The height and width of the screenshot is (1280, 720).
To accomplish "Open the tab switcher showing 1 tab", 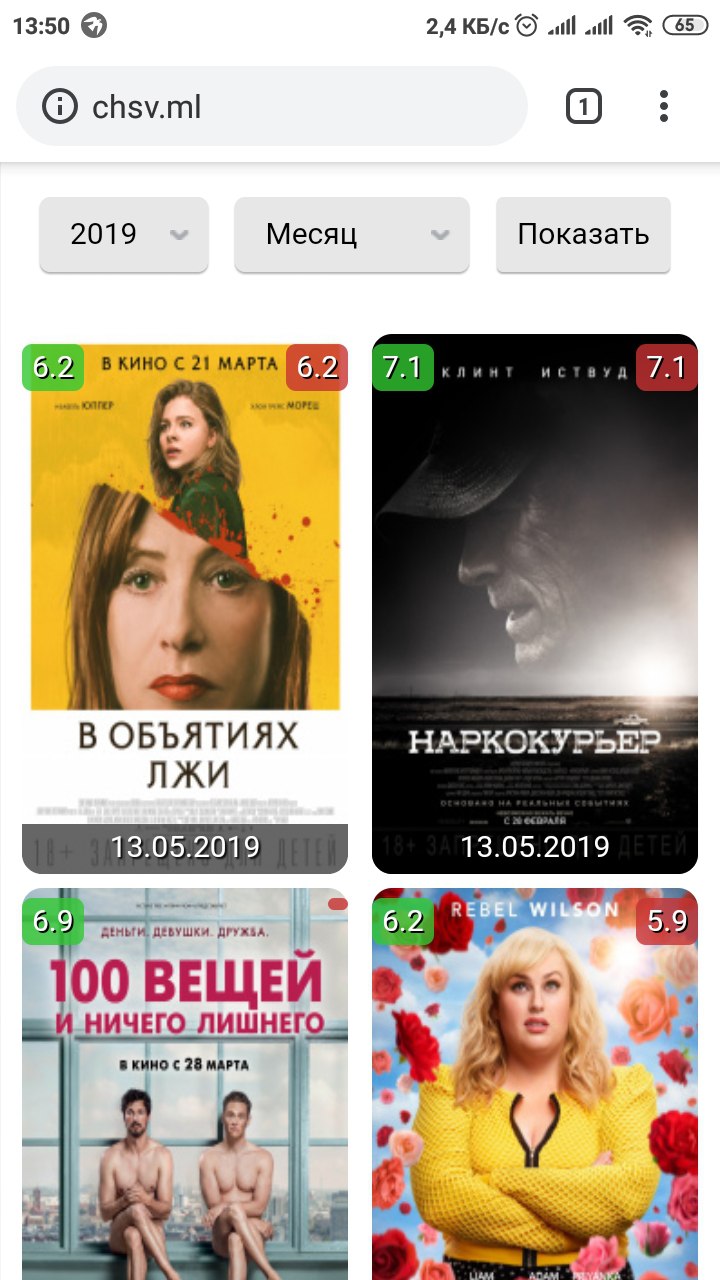I will point(584,106).
